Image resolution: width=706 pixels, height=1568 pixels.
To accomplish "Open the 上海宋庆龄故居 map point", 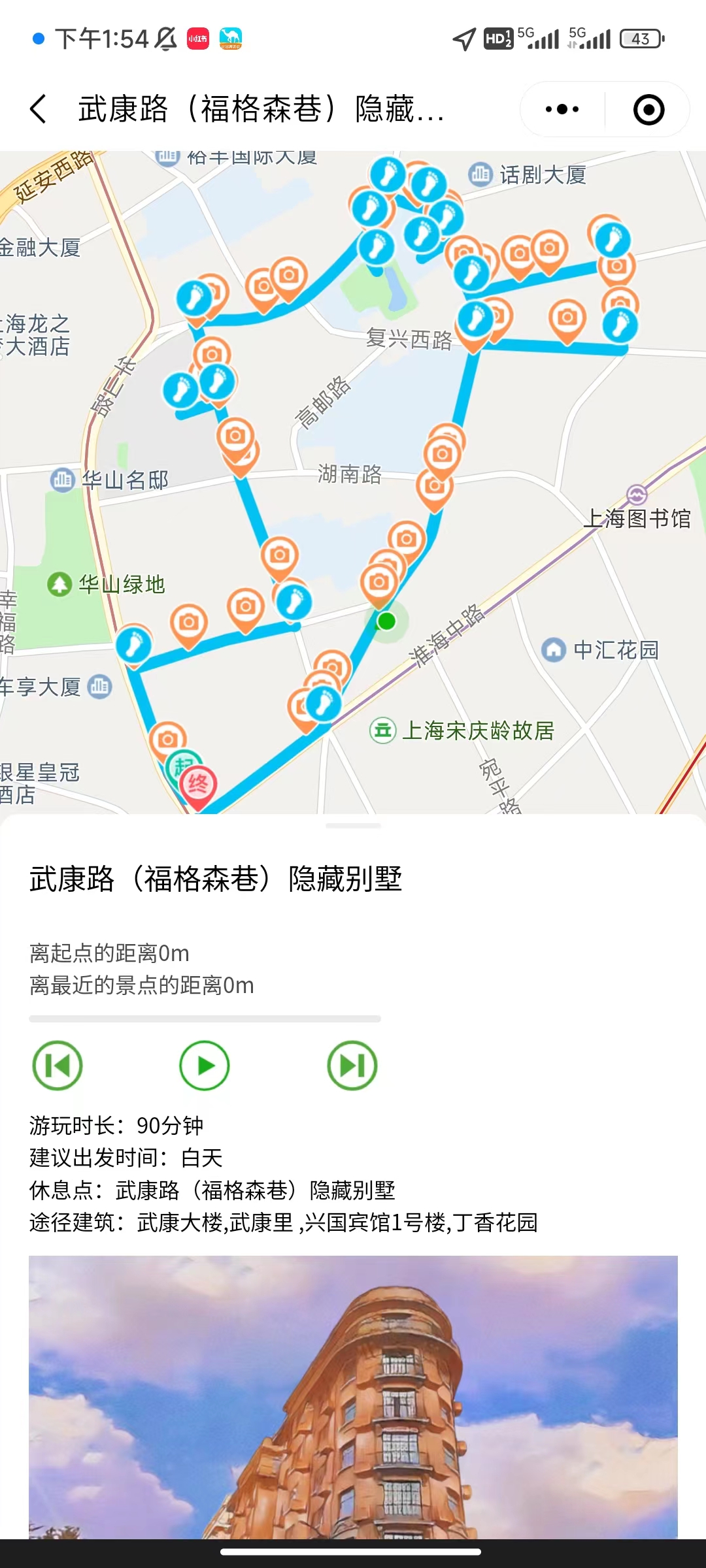I will point(383,730).
